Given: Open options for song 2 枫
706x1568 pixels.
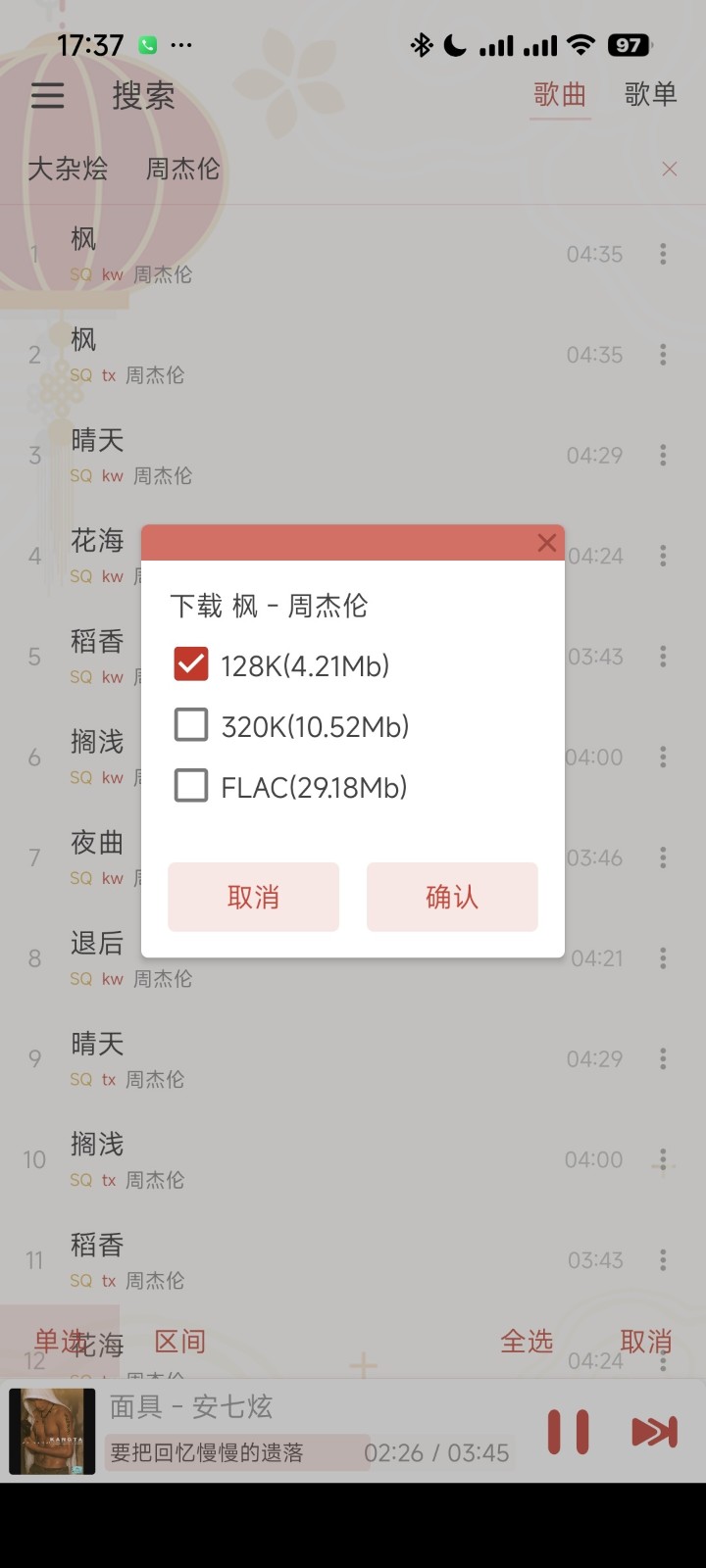Looking at the screenshot, I should click(x=663, y=355).
